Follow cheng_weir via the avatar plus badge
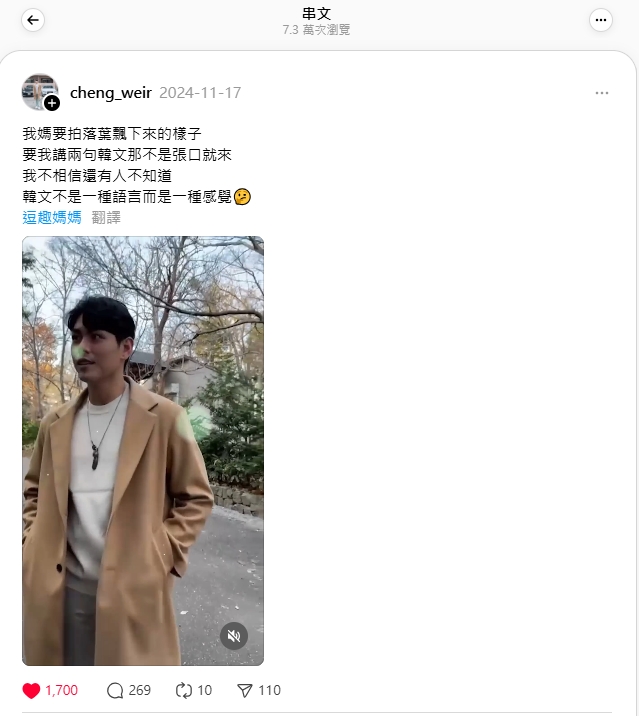The image size is (639, 716). coord(52,103)
